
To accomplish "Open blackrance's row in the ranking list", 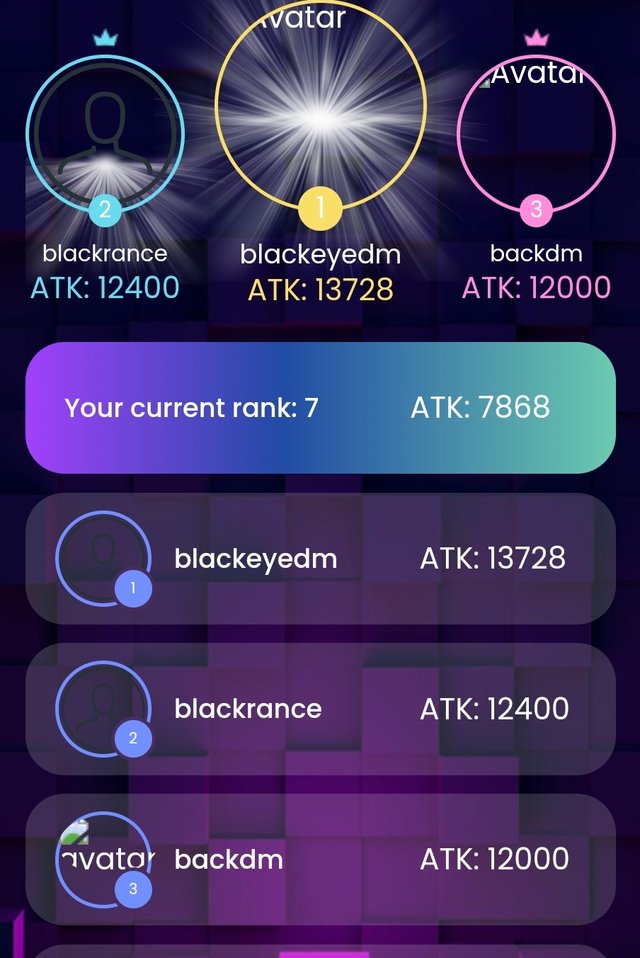I will (x=320, y=709).
